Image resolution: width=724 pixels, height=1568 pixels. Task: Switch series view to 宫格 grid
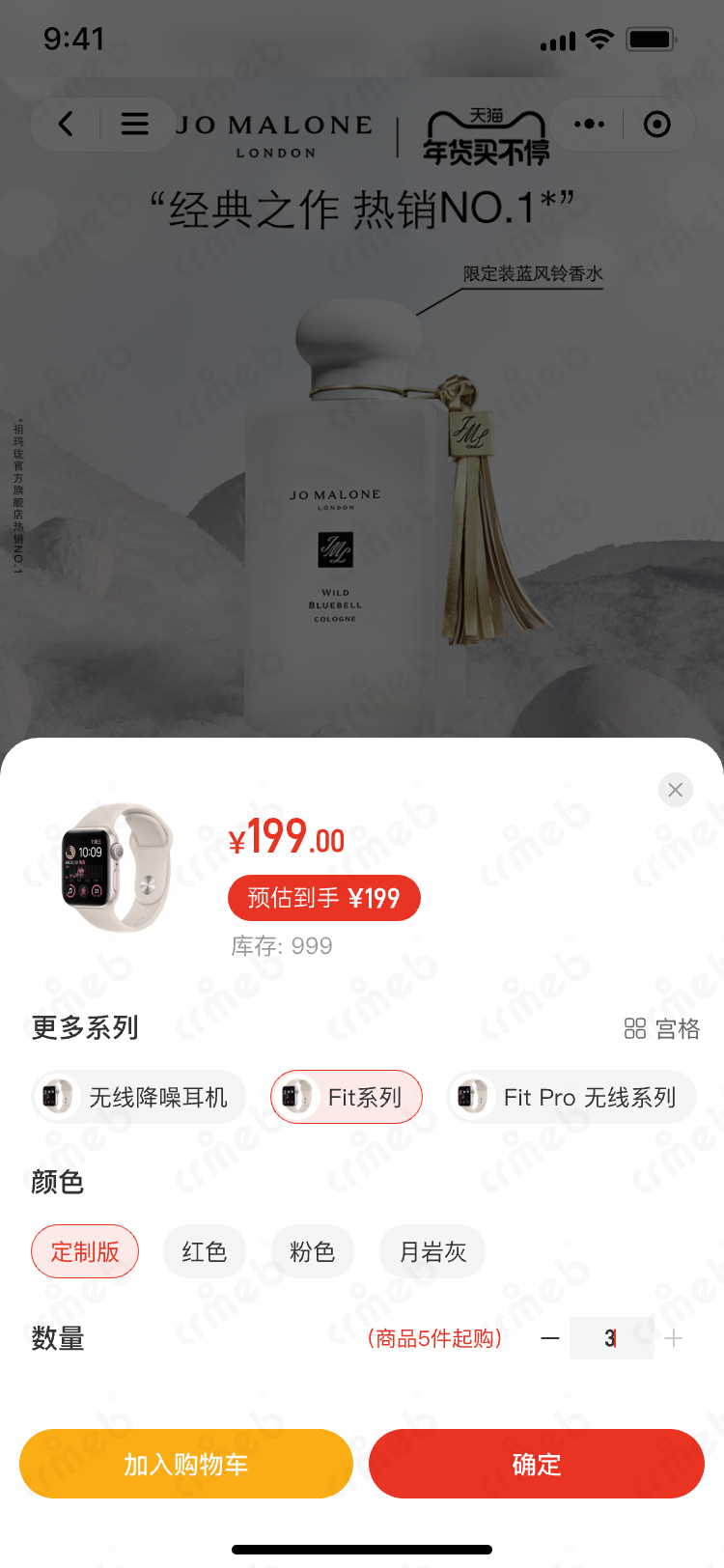click(661, 1028)
